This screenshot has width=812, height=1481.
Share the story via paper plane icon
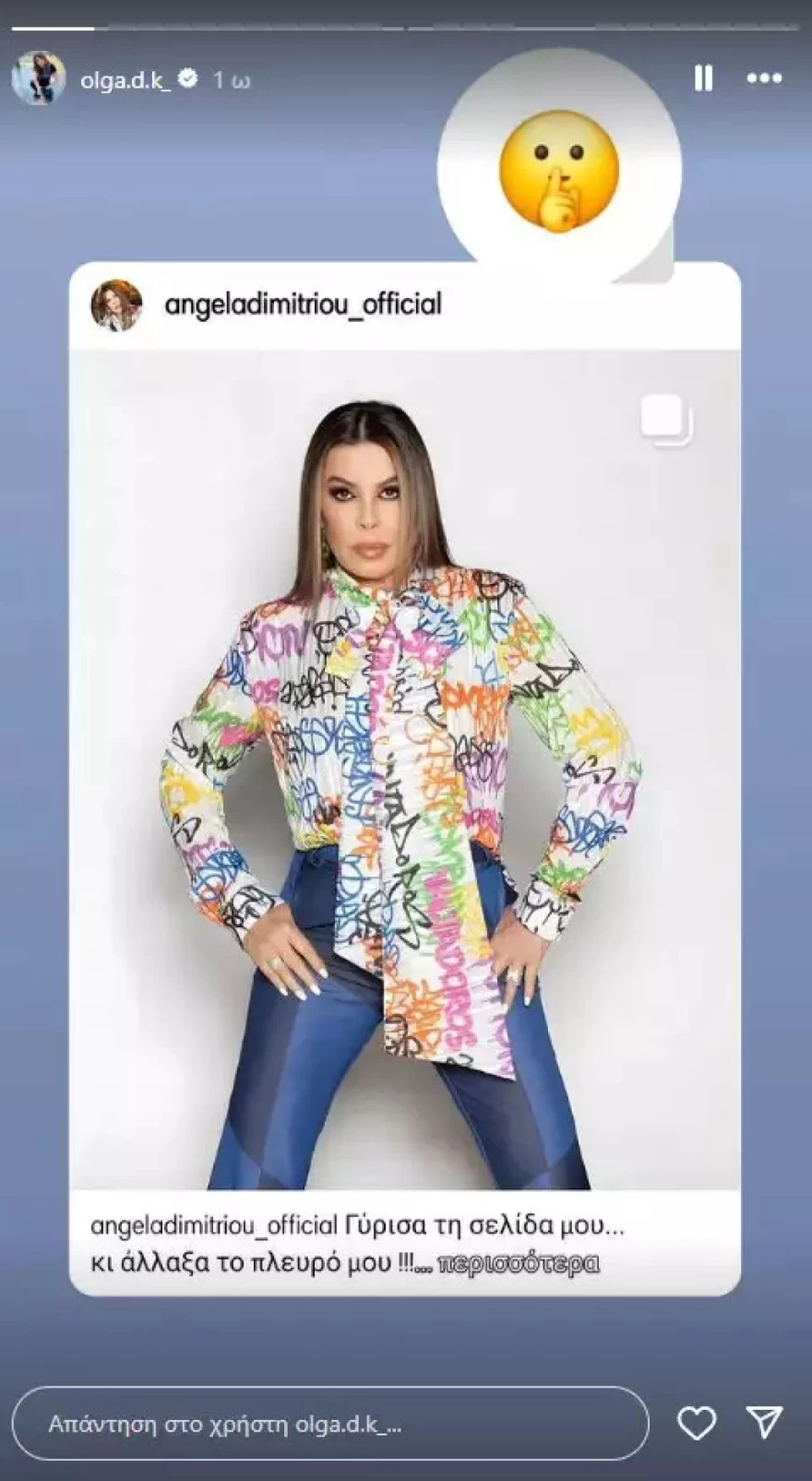coord(764,1423)
